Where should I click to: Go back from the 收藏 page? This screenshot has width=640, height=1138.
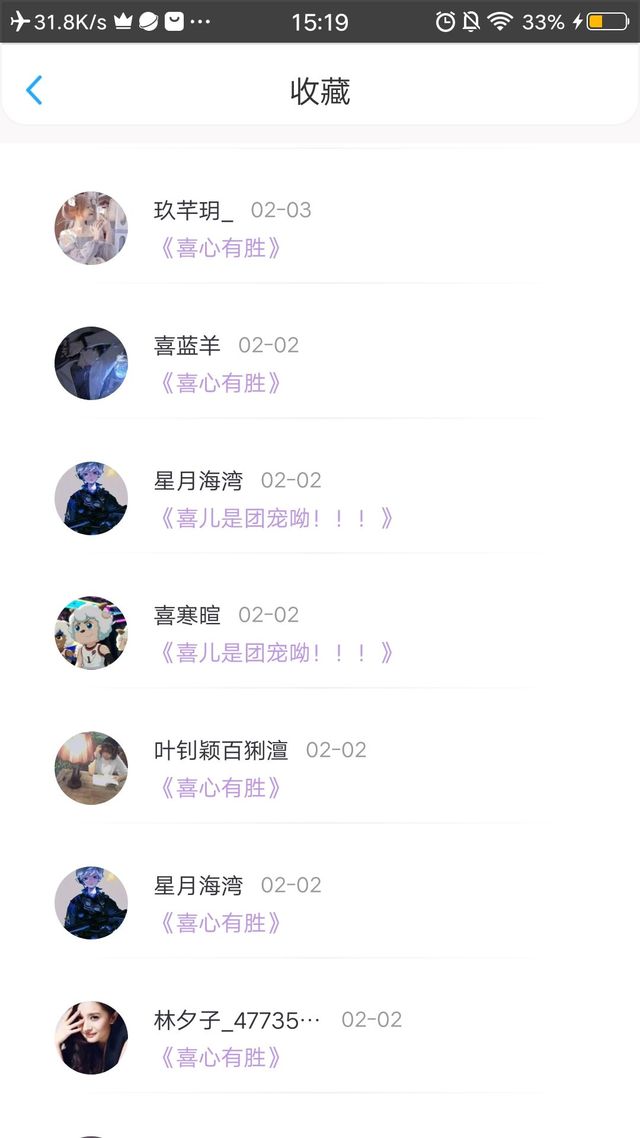click(x=34, y=91)
